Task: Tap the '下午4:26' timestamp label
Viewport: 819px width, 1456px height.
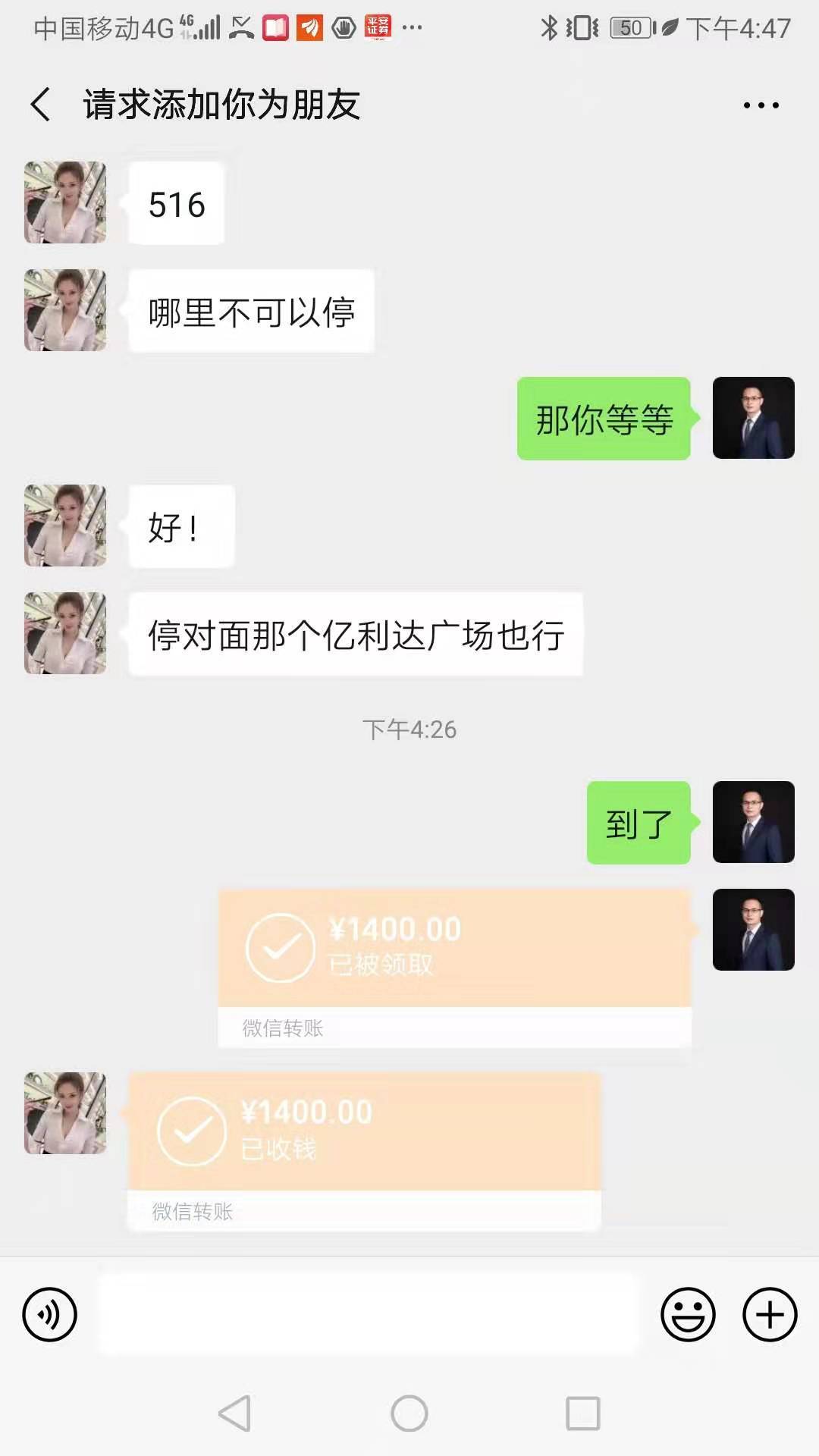Action: click(409, 730)
